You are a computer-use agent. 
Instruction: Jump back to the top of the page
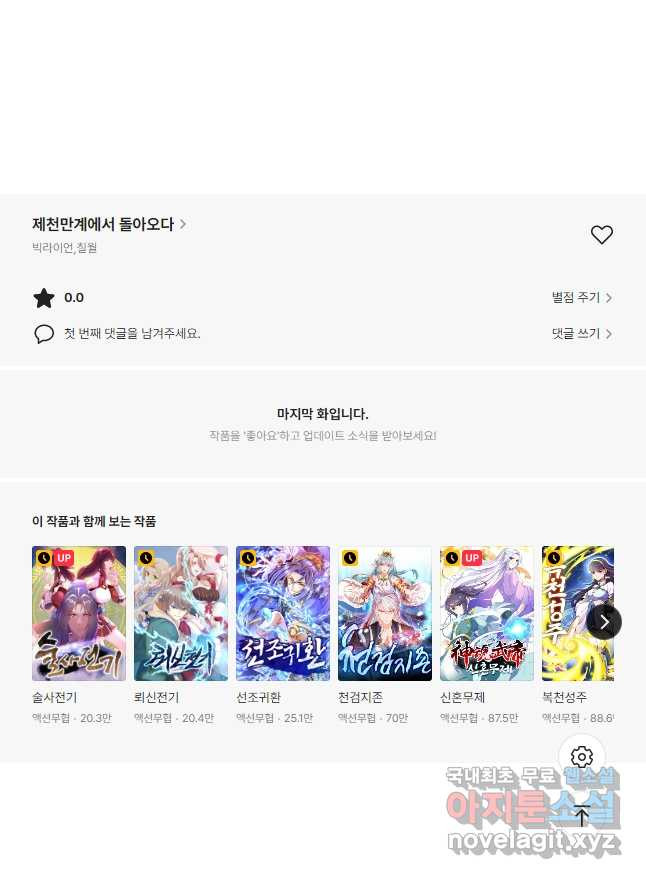point(582,816)
